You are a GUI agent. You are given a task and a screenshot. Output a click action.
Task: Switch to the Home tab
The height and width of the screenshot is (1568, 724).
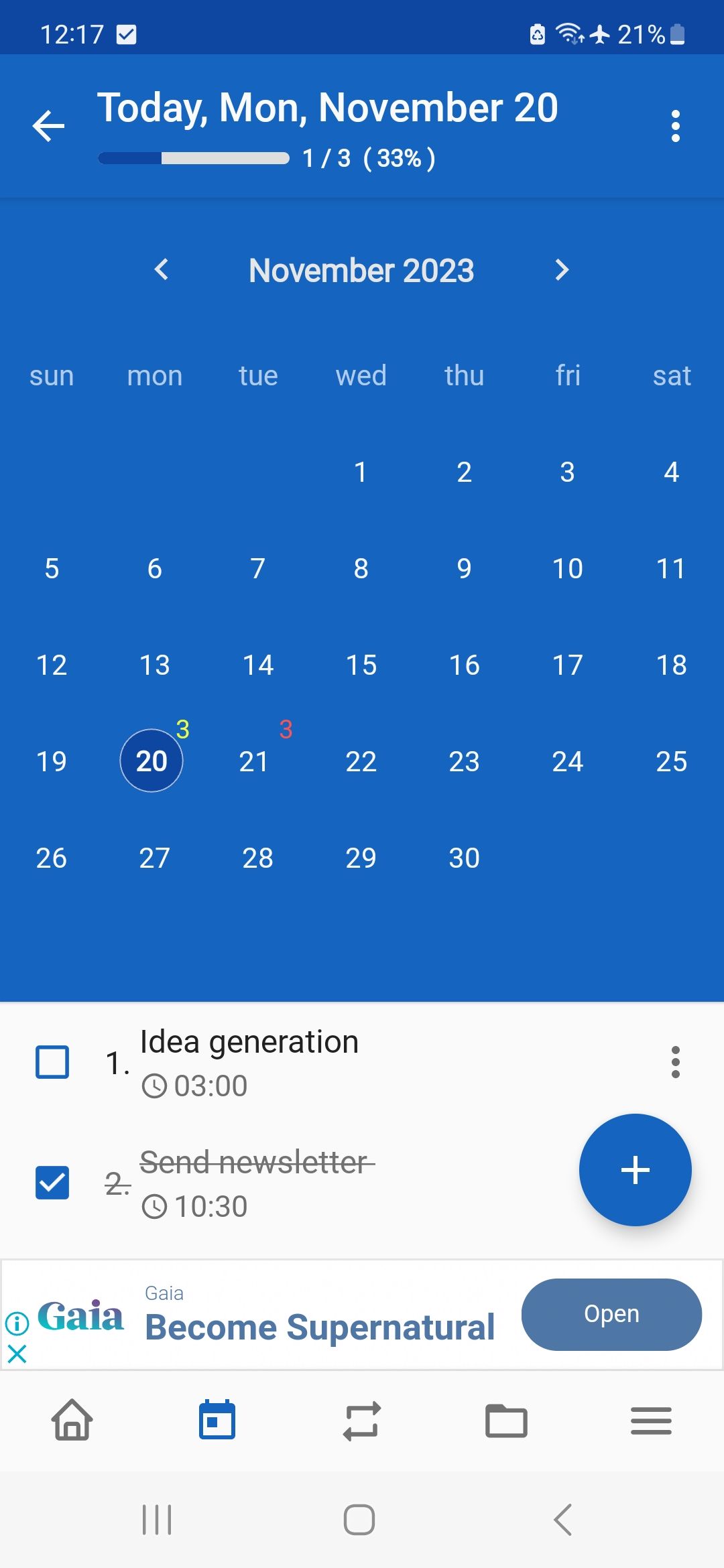coord(72,1420)
